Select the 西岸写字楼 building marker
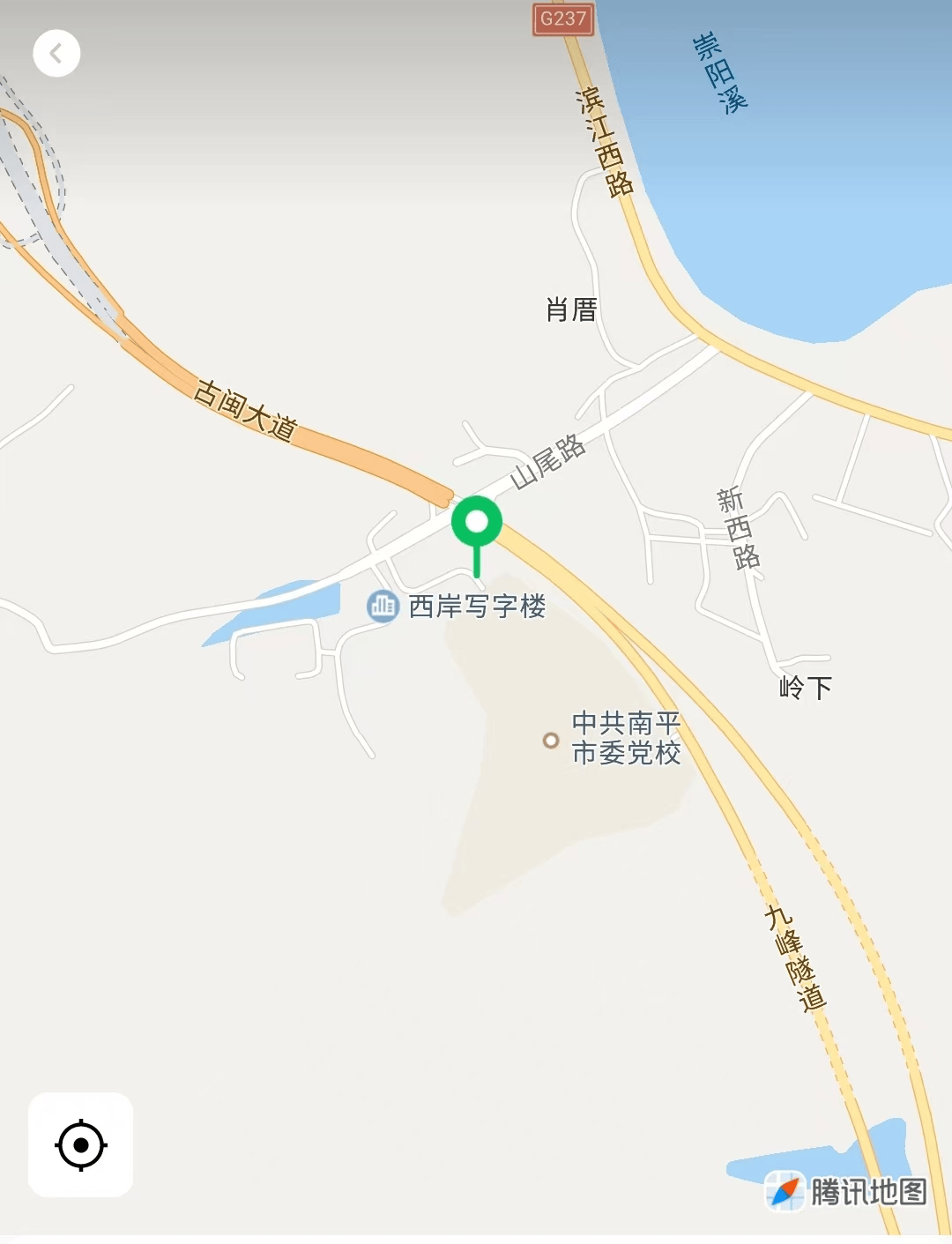952x1244 pixels. 383,607
